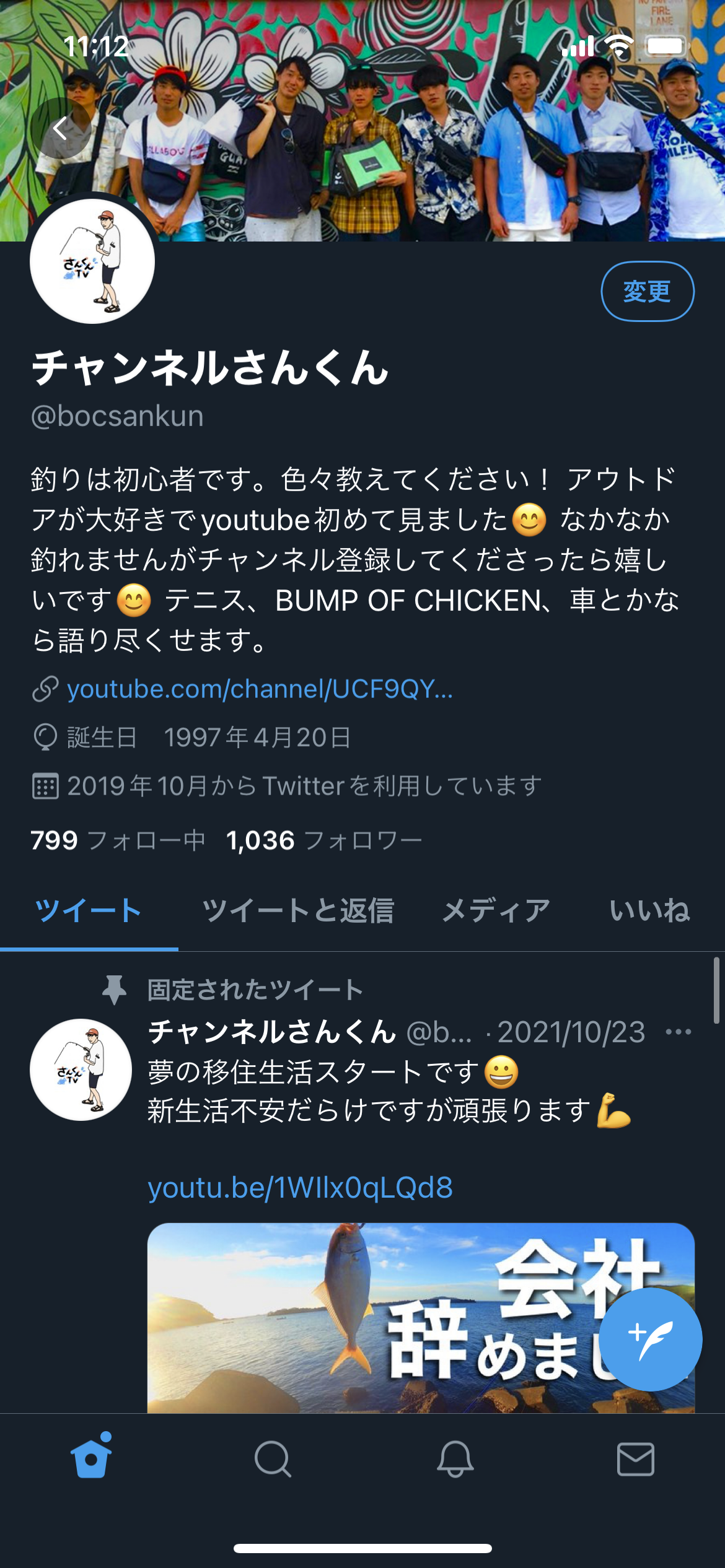Switch to the いいね tab
The image size is (725, 1568).
coord(649,911)
